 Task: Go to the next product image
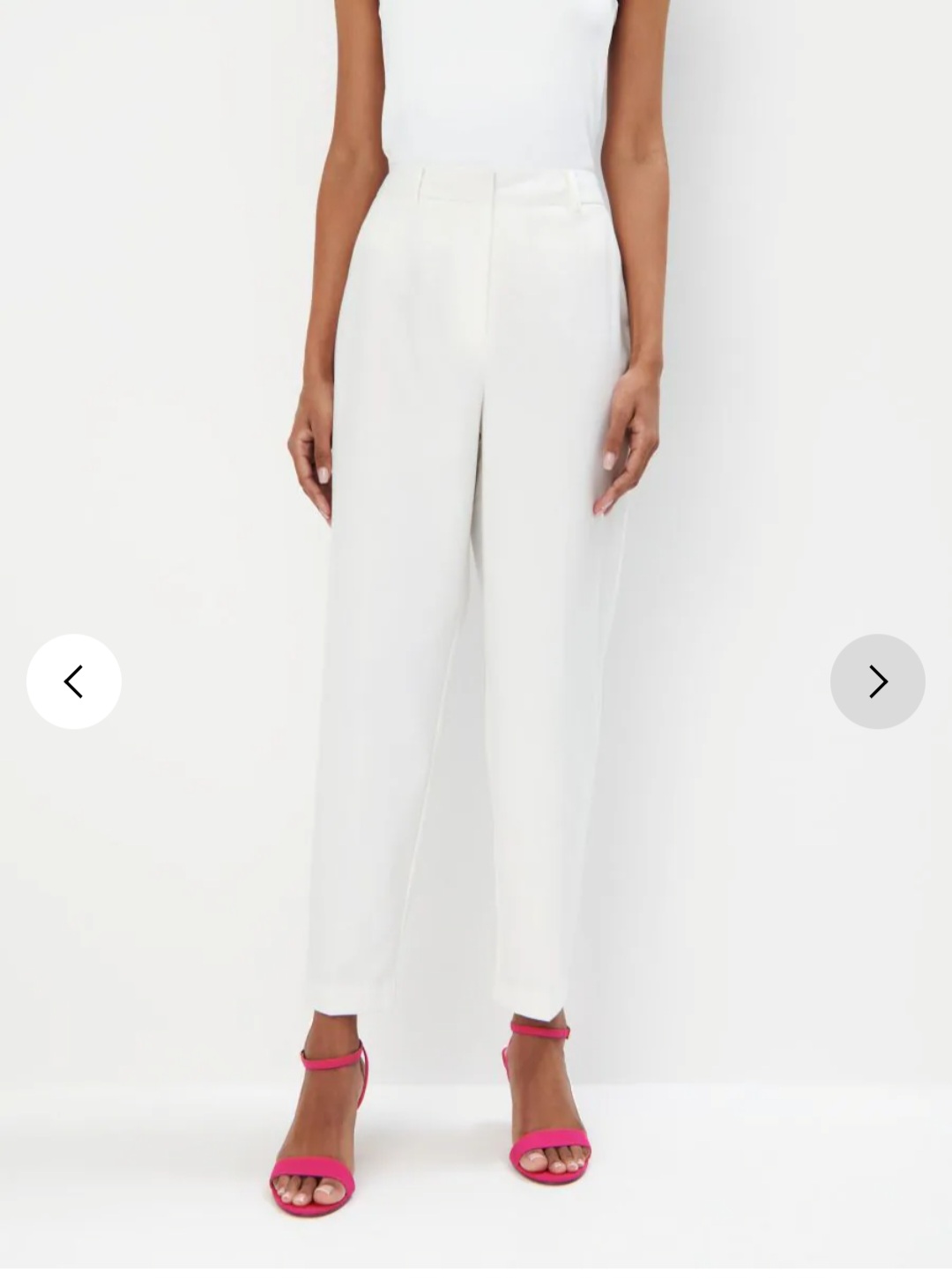point(877,681)
